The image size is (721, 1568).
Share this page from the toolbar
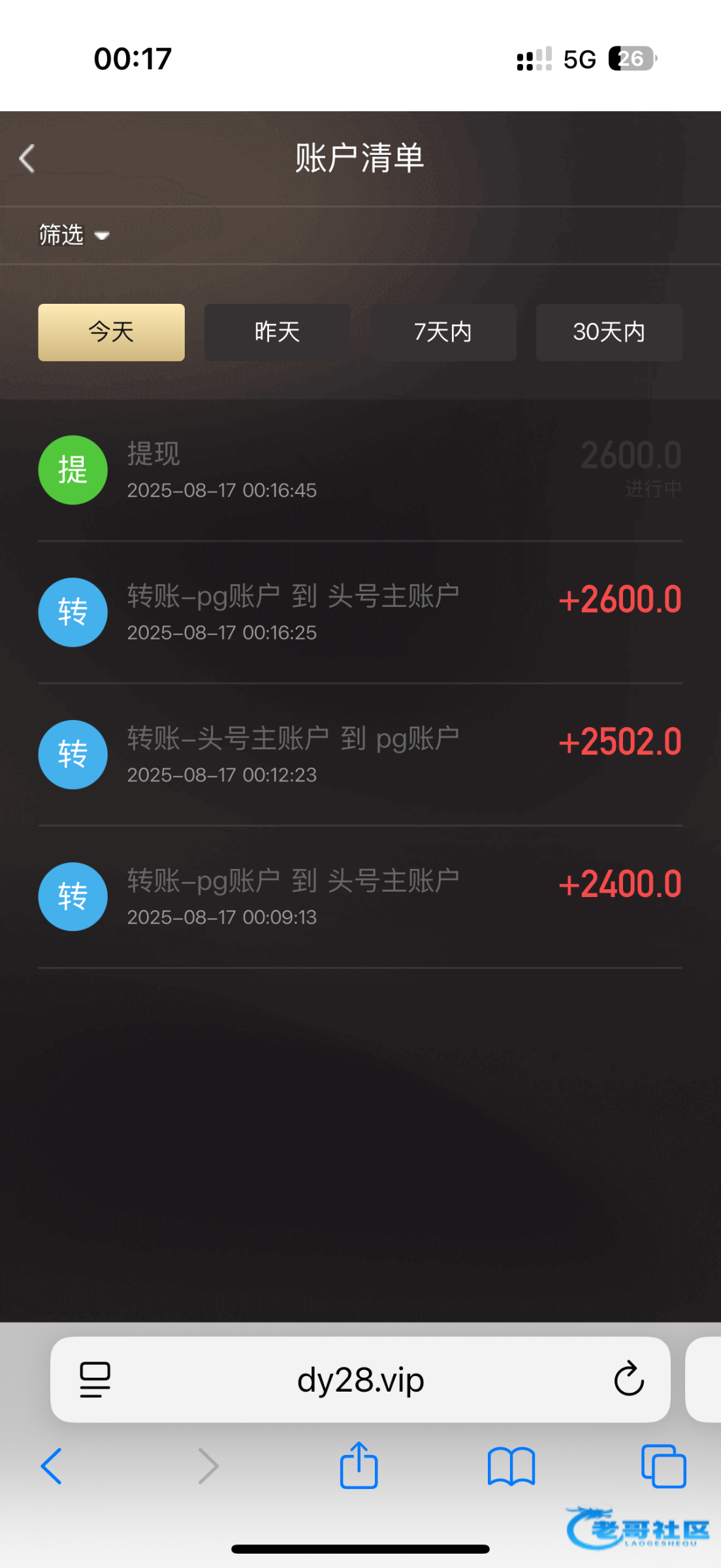pos(359,1465)
